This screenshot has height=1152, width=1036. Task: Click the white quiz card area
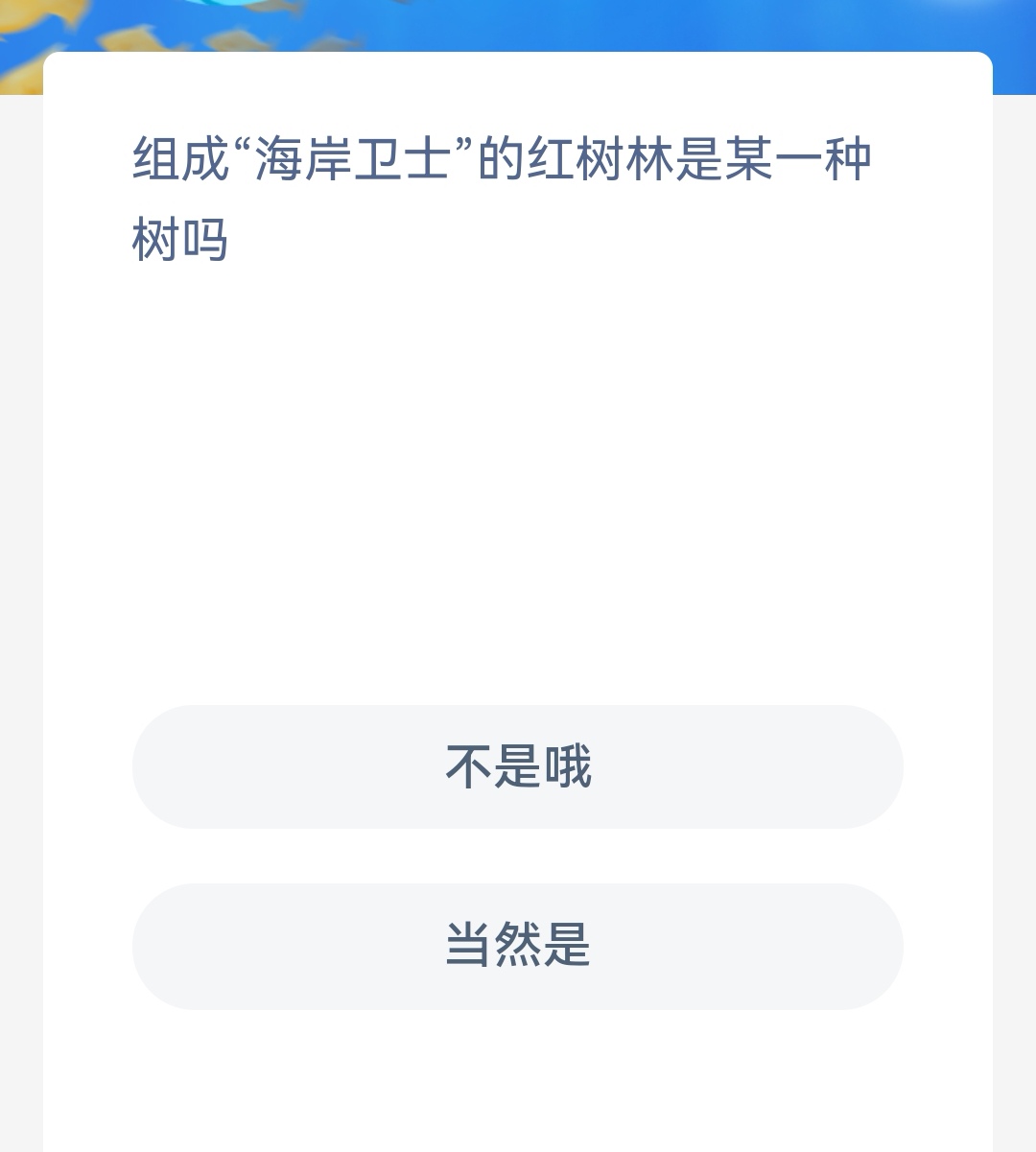click(518, 480)
